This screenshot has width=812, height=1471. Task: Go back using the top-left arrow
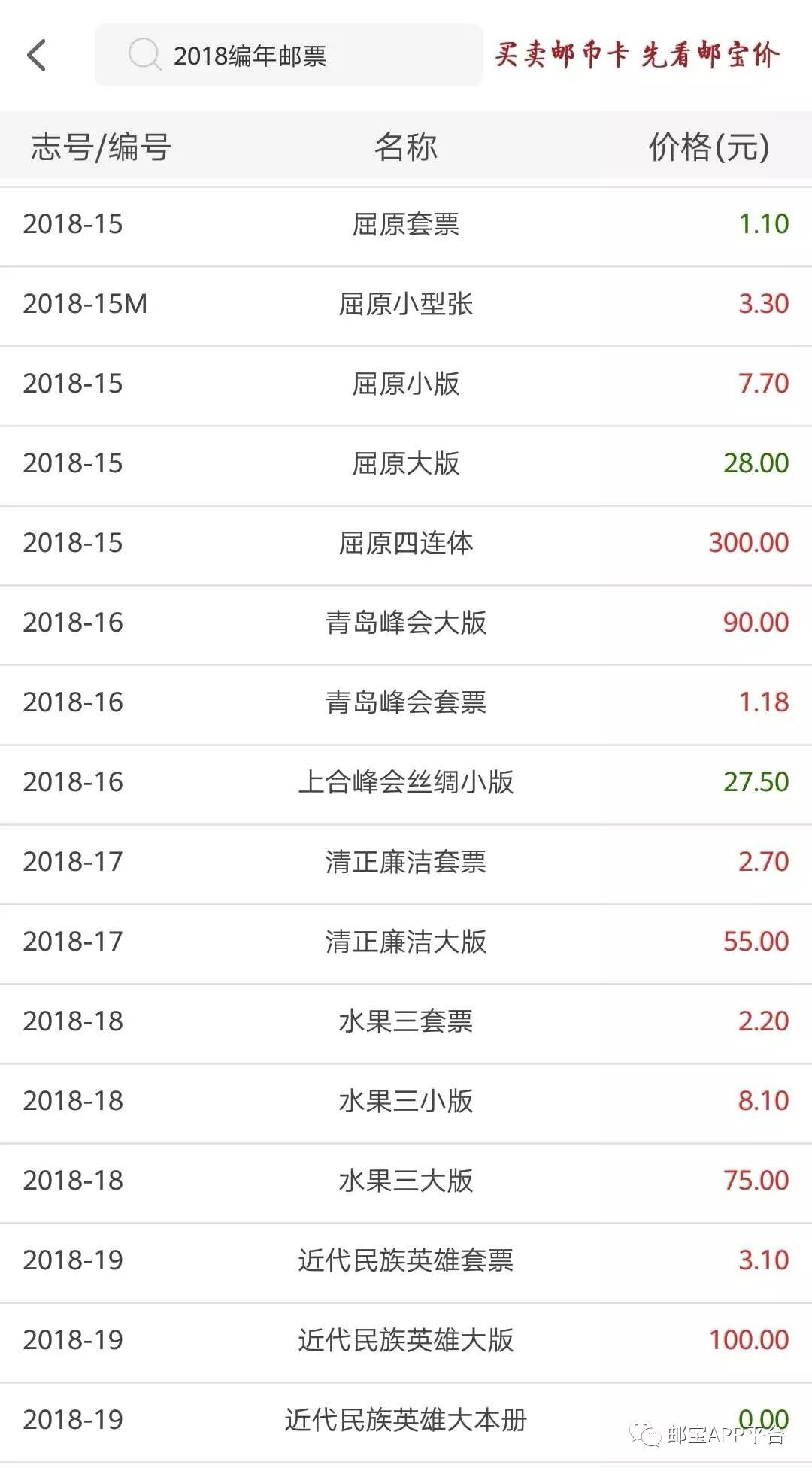coord(36,55)
